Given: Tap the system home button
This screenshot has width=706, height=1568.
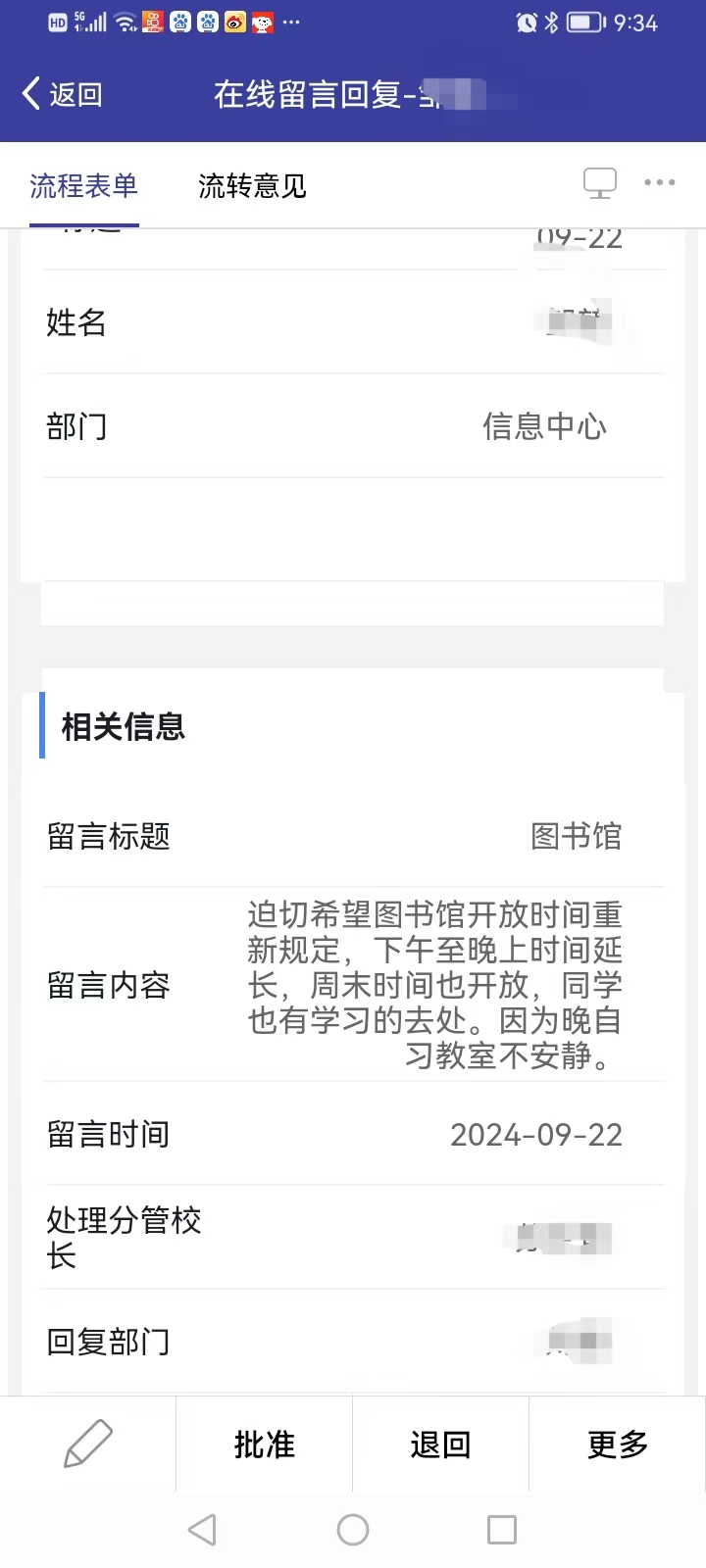Looking at the screenshot, I should point(353,1530).
